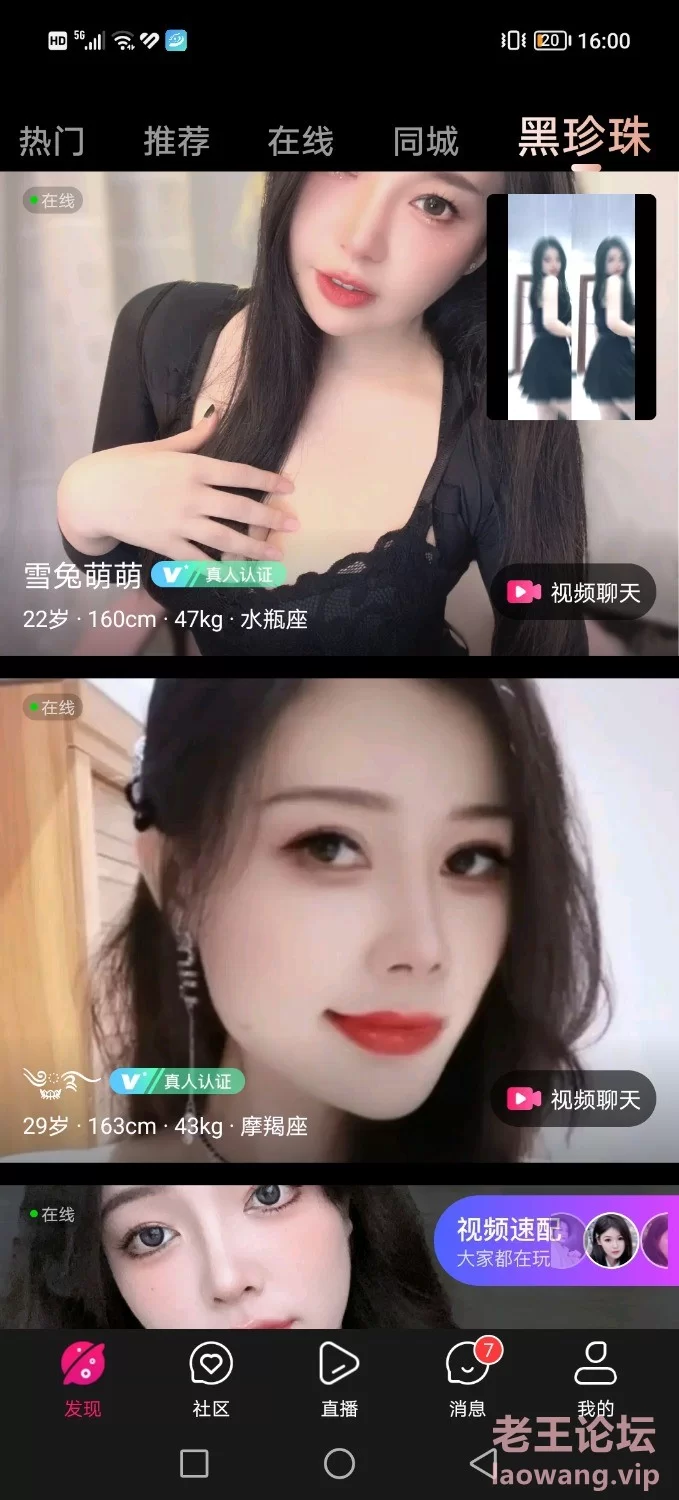
Task: Switch to the 直播 tab
Action: (x=339, y=1380)
